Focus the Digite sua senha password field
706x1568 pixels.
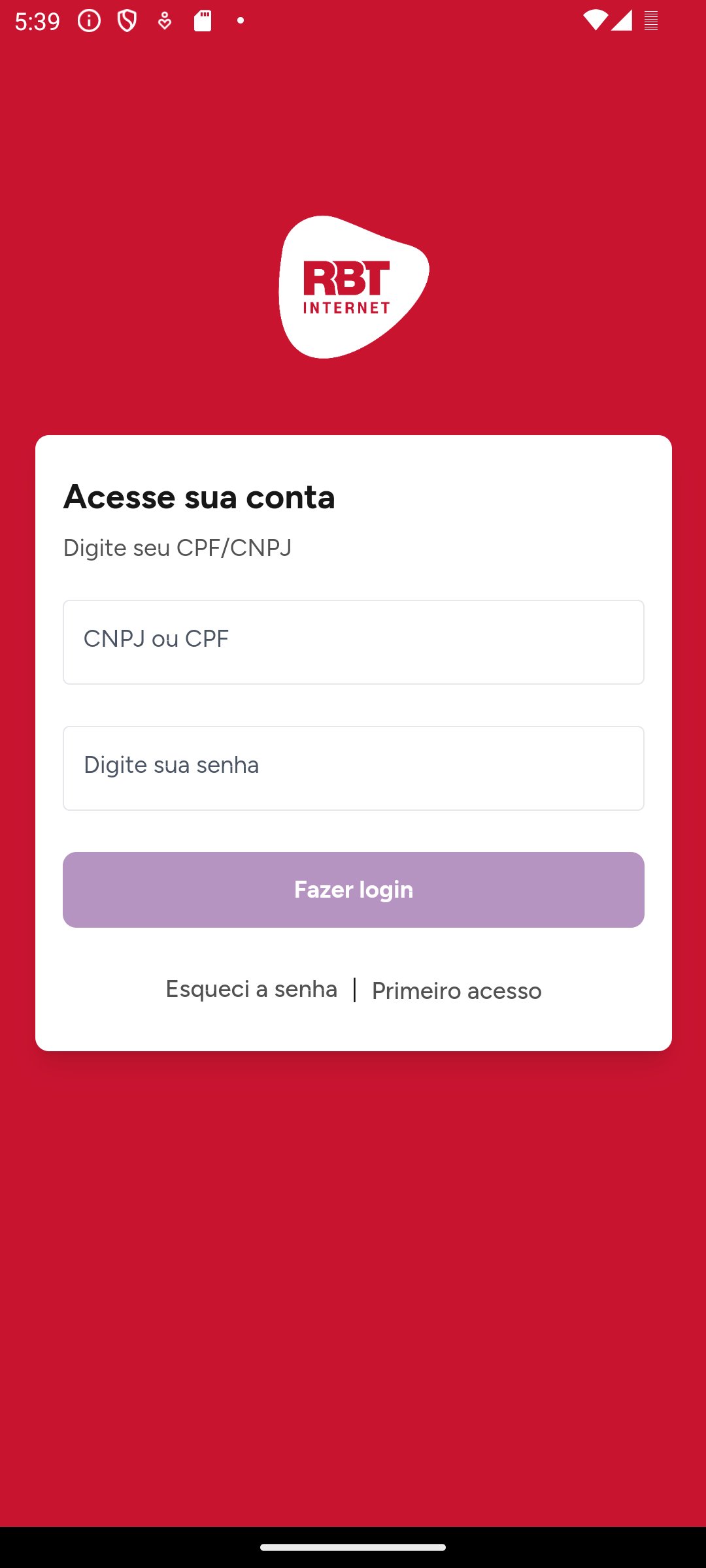click(353, 768)
